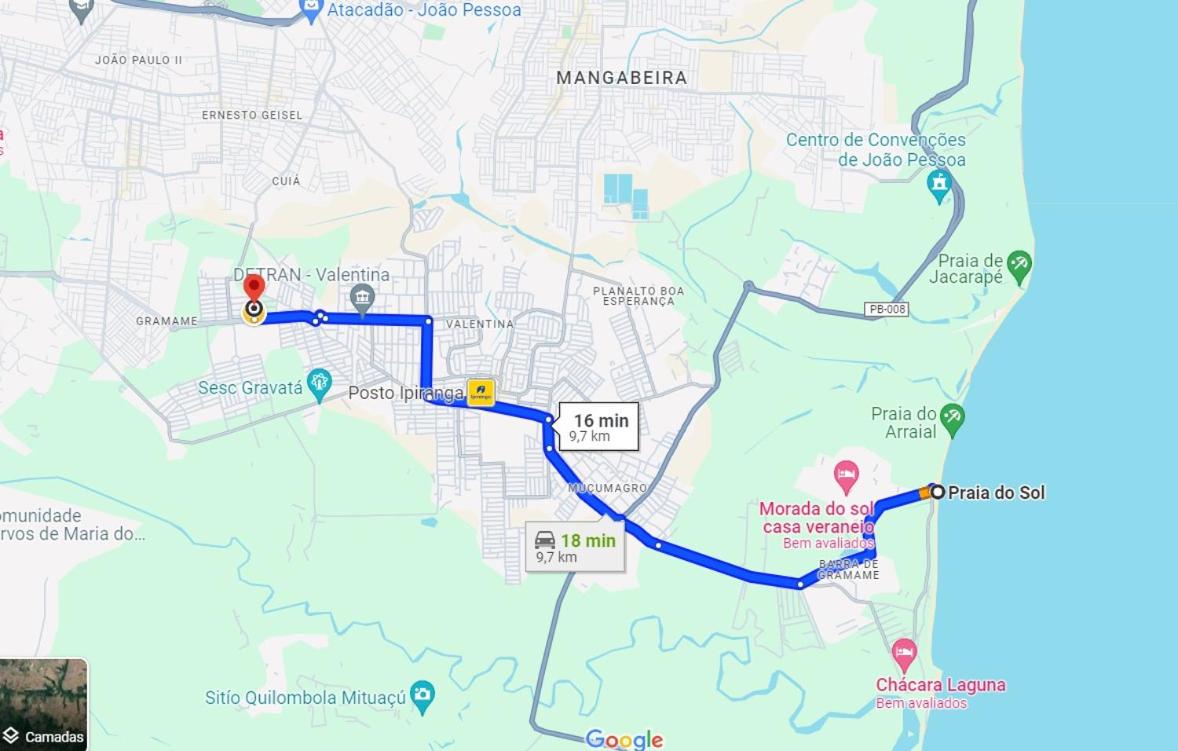The width and height of the screenshot is (1178, 751).
Task: Open the Morada do Sol casa veraneio lodging pin
Action: click(x=846, y=473)
